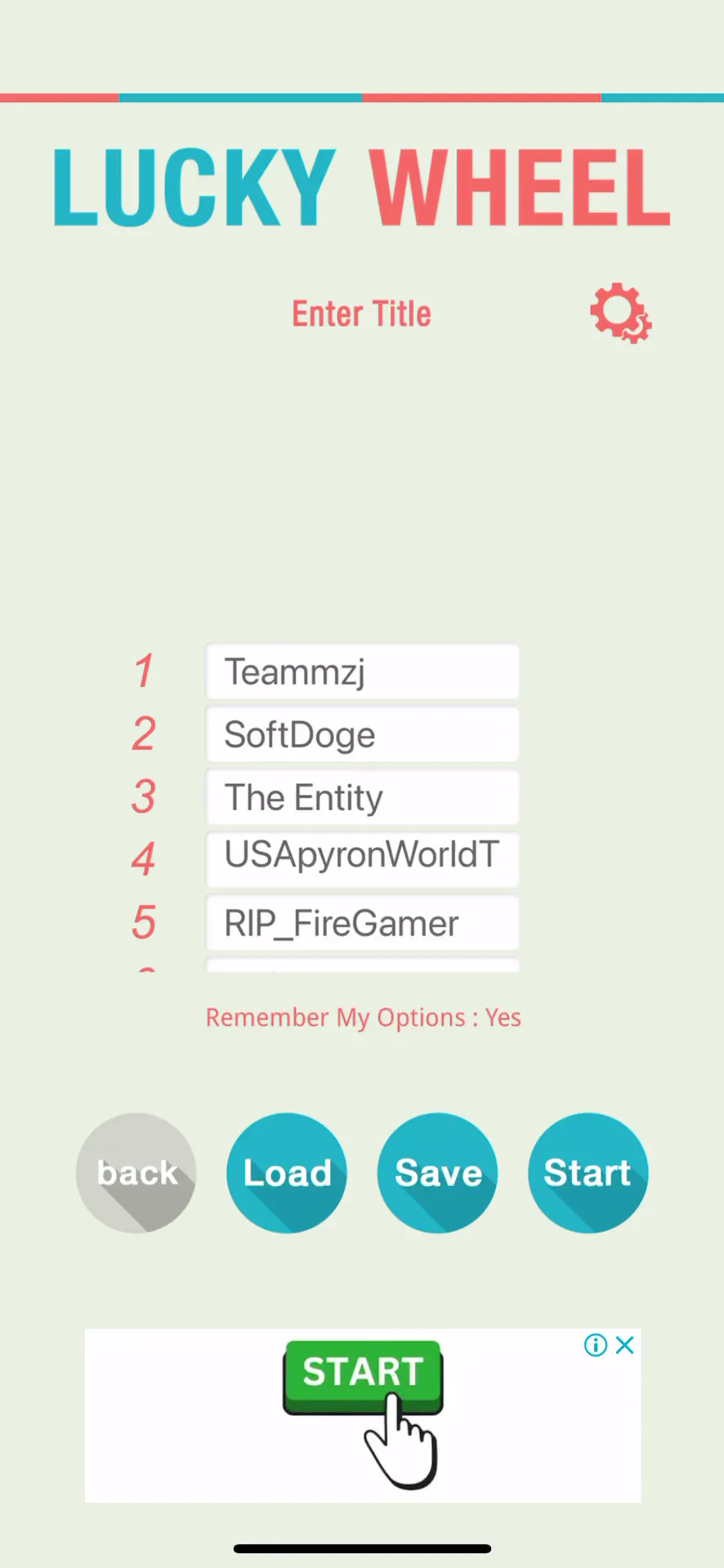The width and height of the screenshot is (724, 1568).
Task: Go back with the back button
Action: pyautogui.click(x=136, y=1173)
